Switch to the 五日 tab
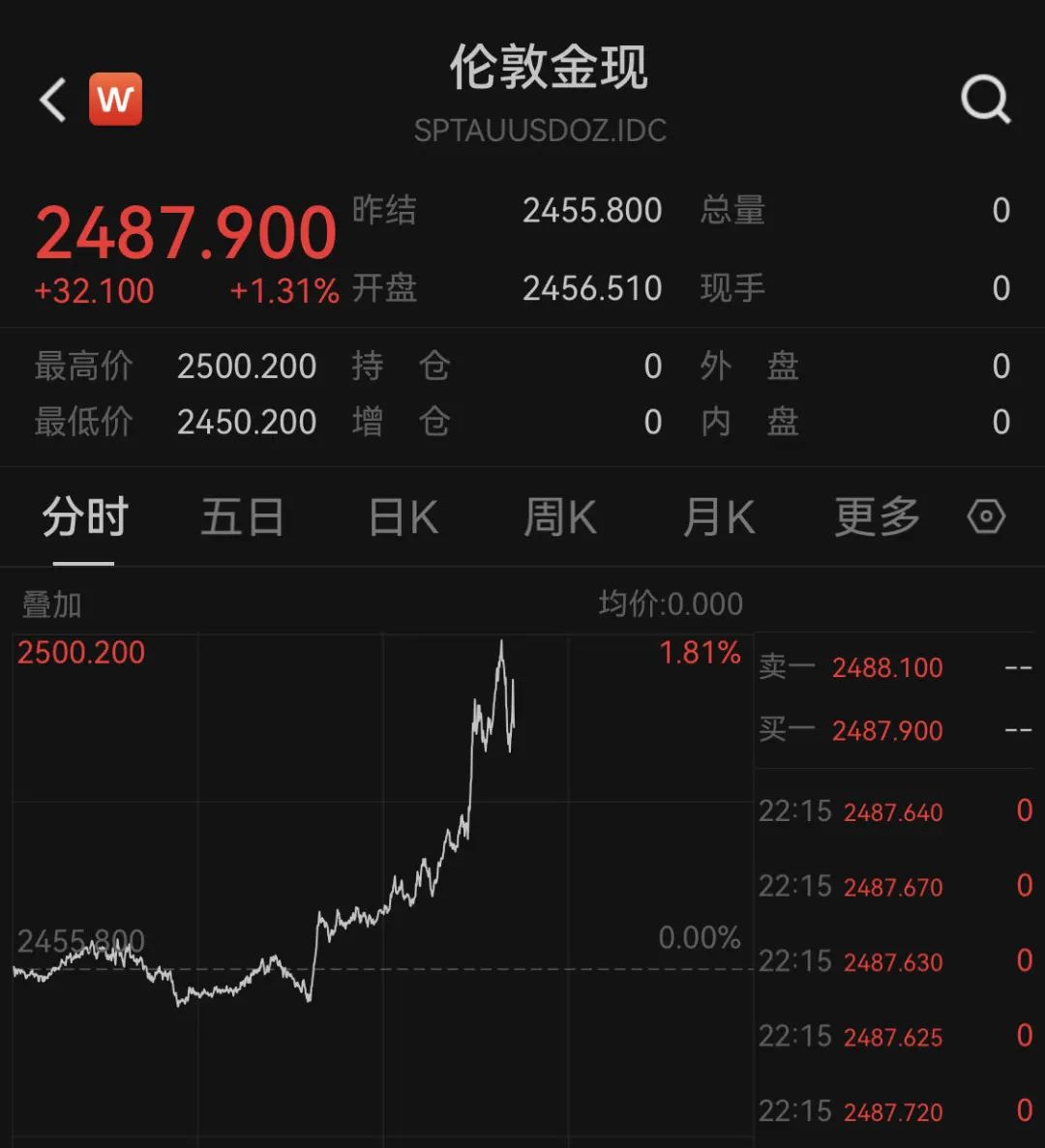This screenshot has height=1148, width=1045. tap(242, 516)
